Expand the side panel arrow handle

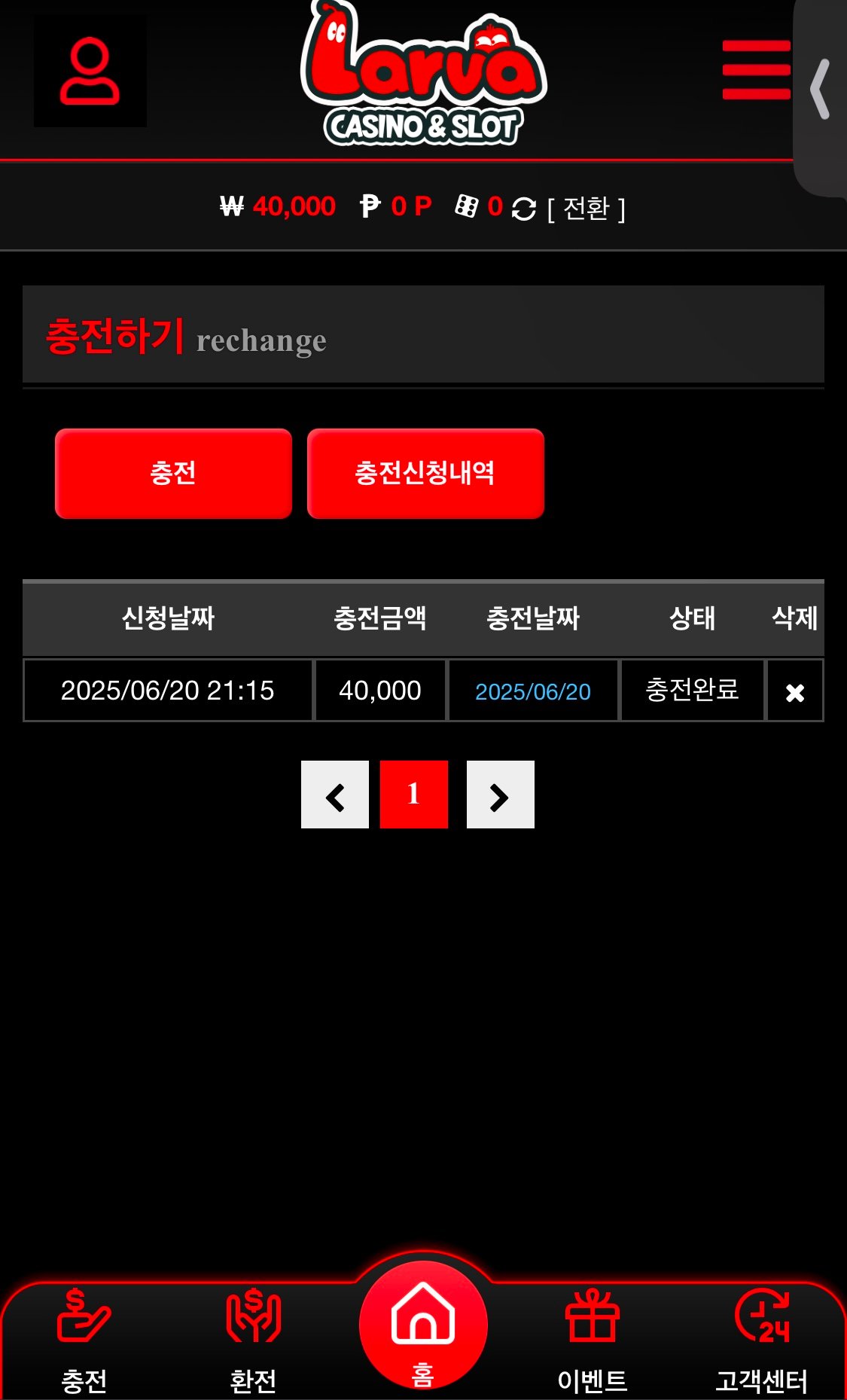[820, 89]
